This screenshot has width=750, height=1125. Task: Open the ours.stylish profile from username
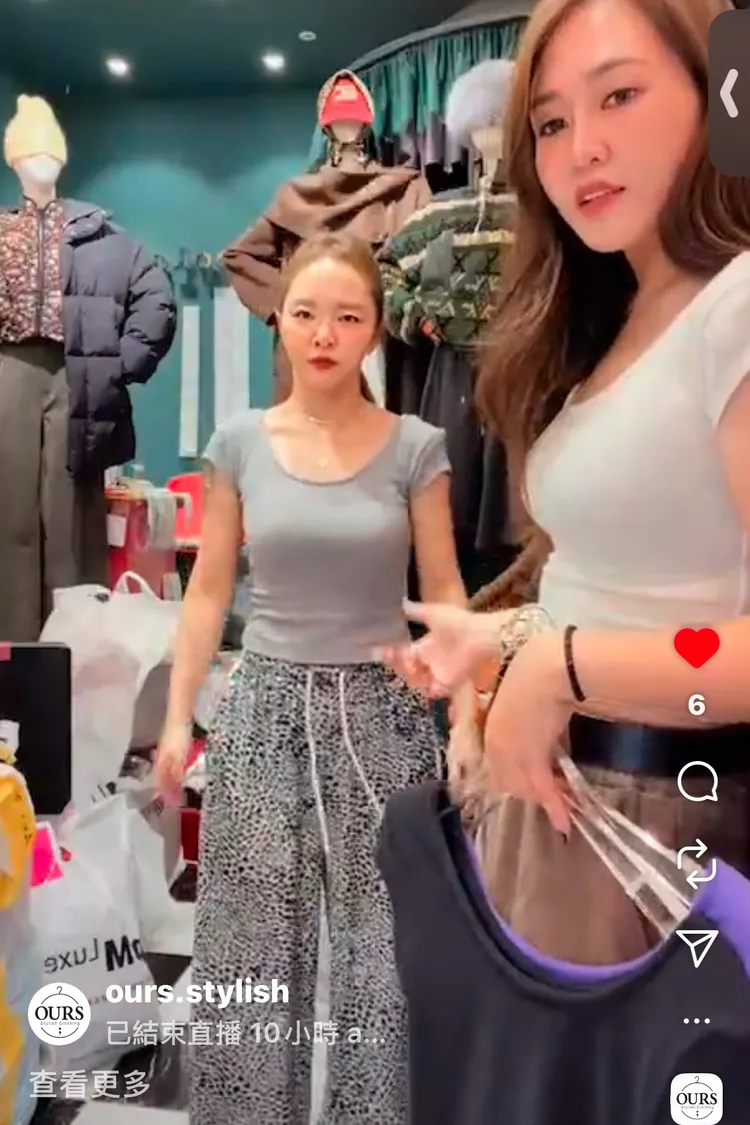(x=197, y=992)
